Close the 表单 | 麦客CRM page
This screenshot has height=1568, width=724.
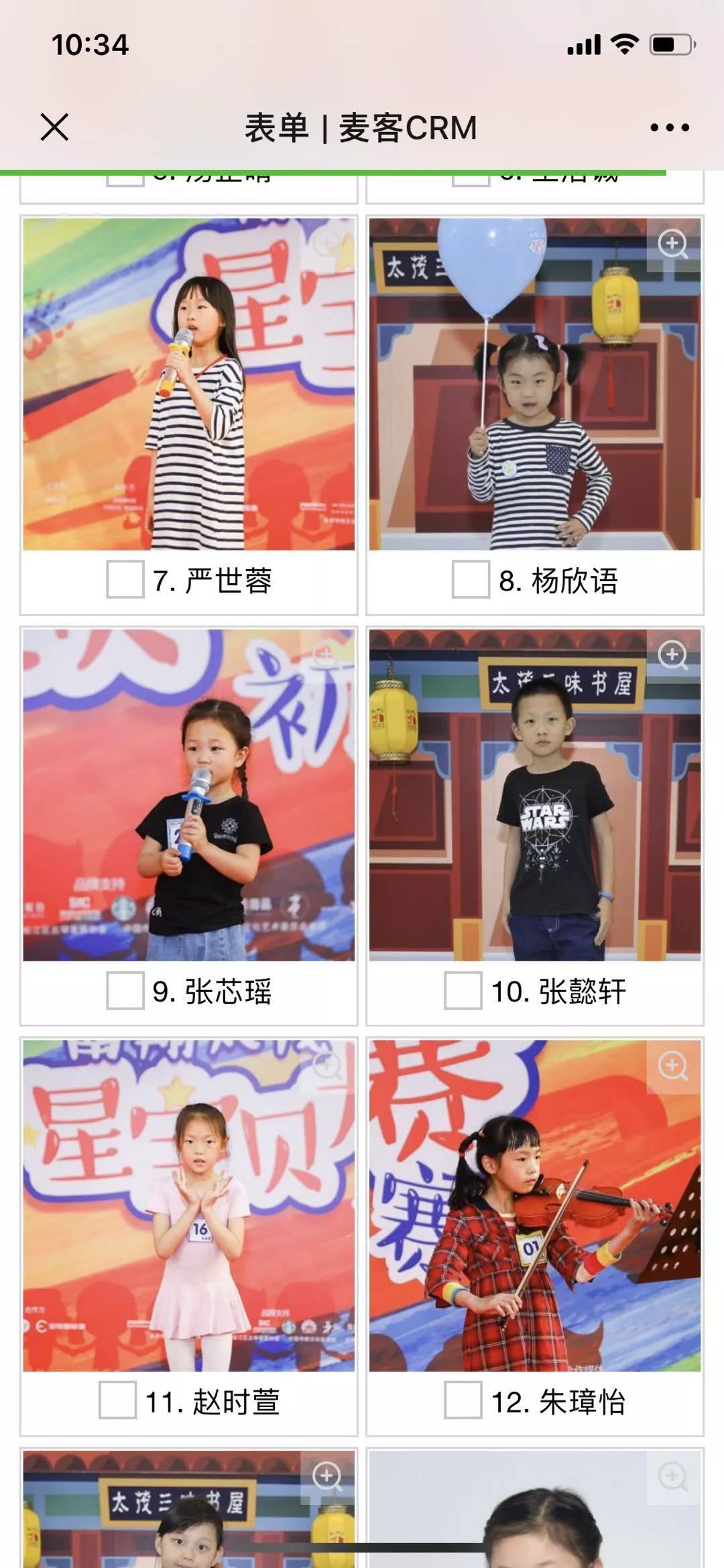pyautogui.click(x=54, y=127)
